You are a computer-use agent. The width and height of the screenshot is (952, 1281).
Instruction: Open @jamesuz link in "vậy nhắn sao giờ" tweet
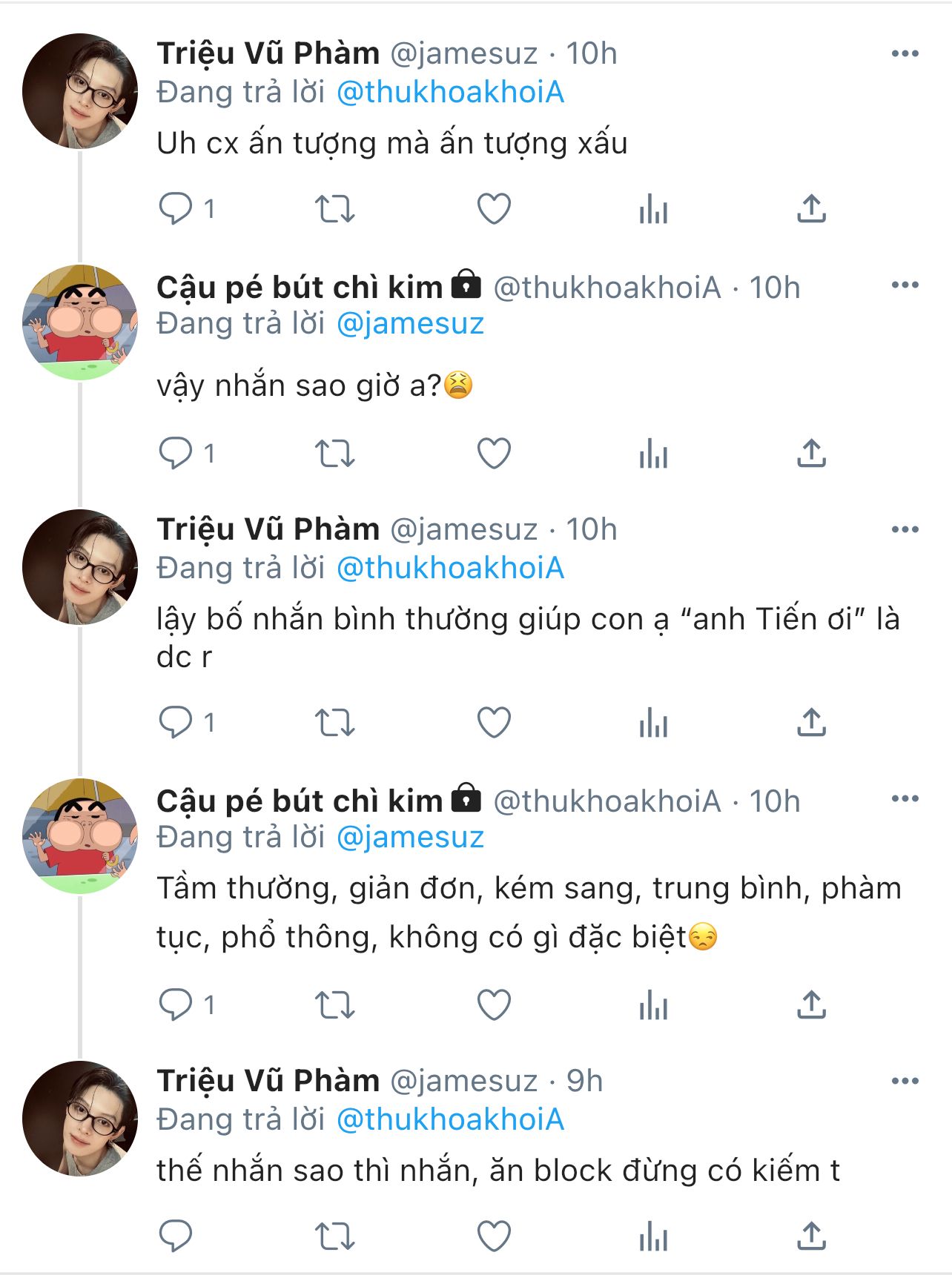tap(410, 324)
